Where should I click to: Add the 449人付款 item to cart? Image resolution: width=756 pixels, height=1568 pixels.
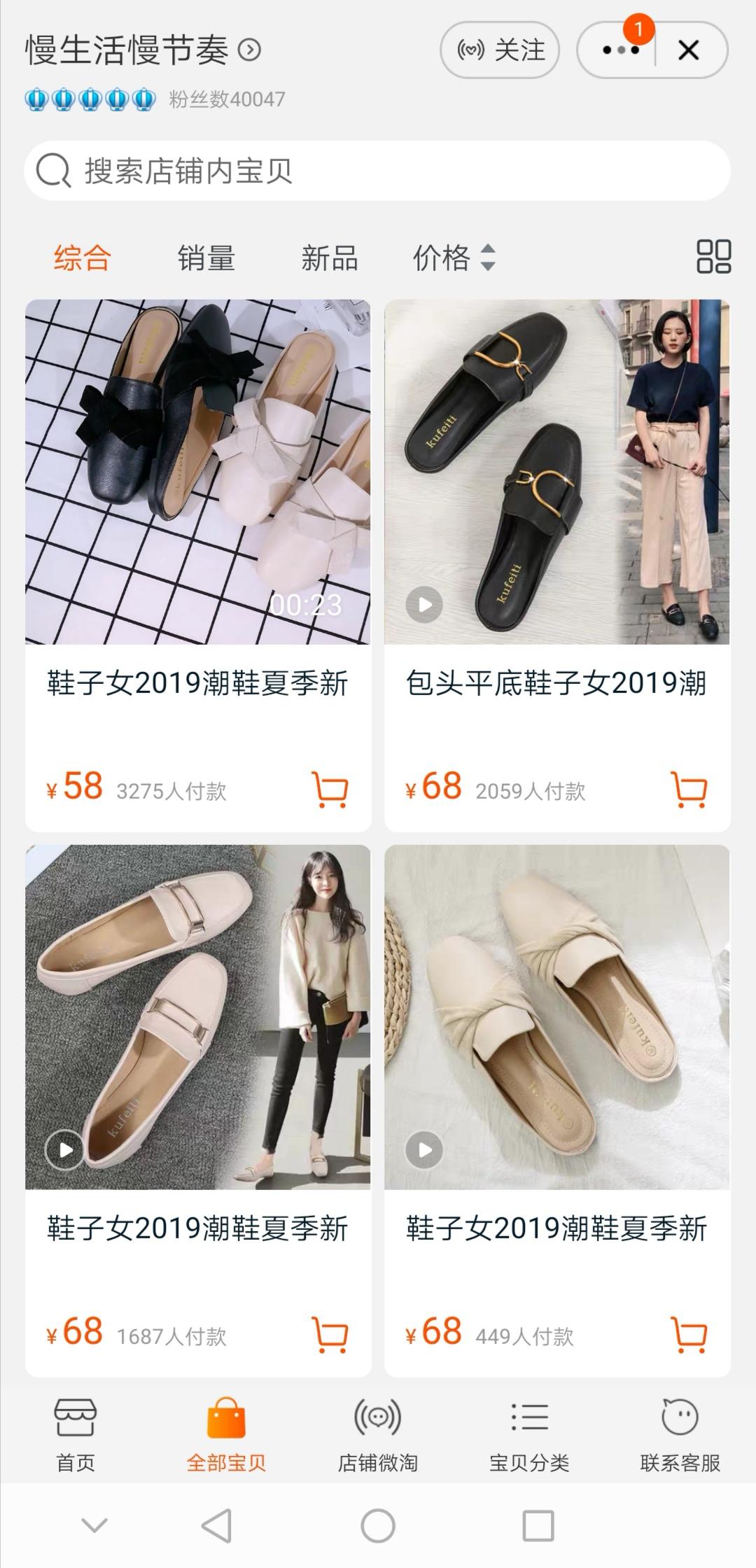(689, 1334)
